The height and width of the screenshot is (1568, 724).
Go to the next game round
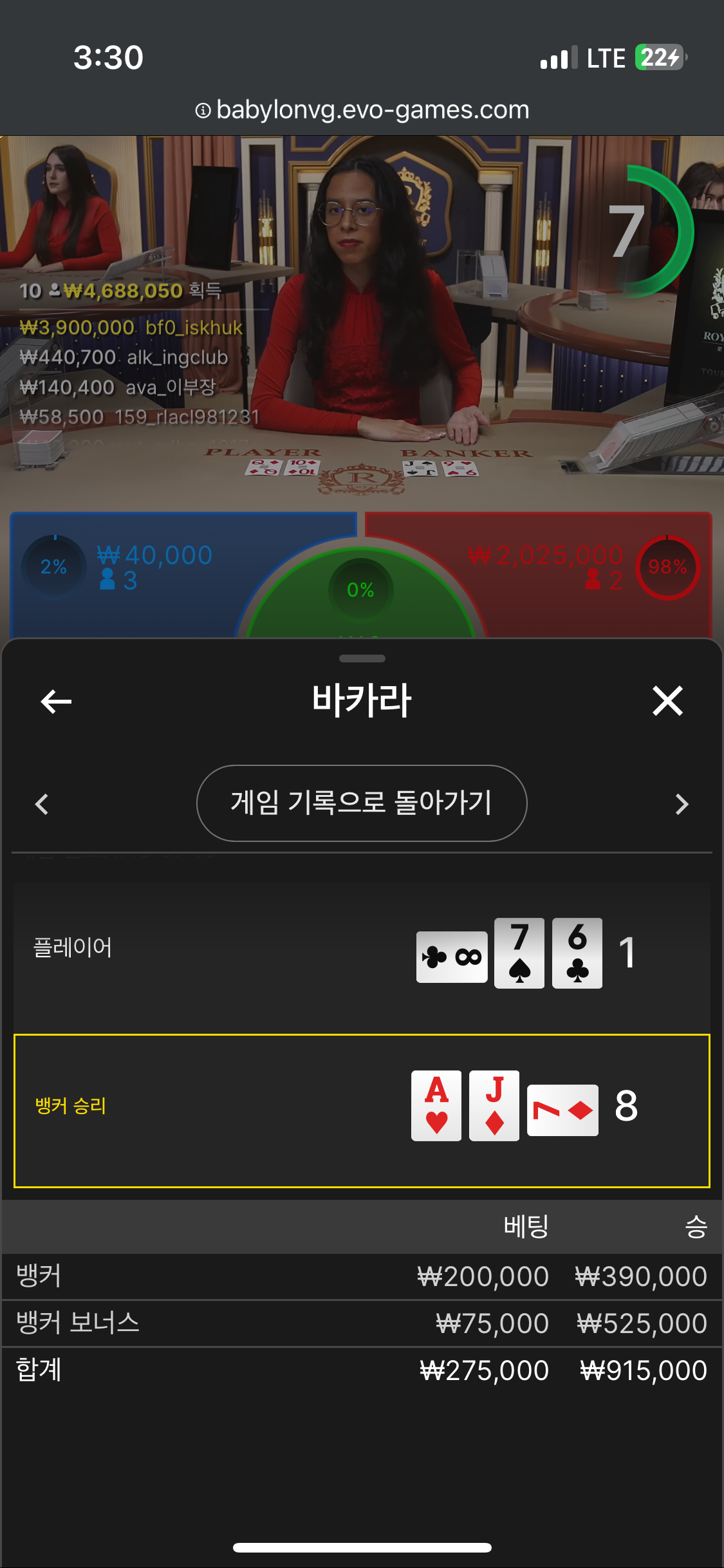[x=682, y=804]
